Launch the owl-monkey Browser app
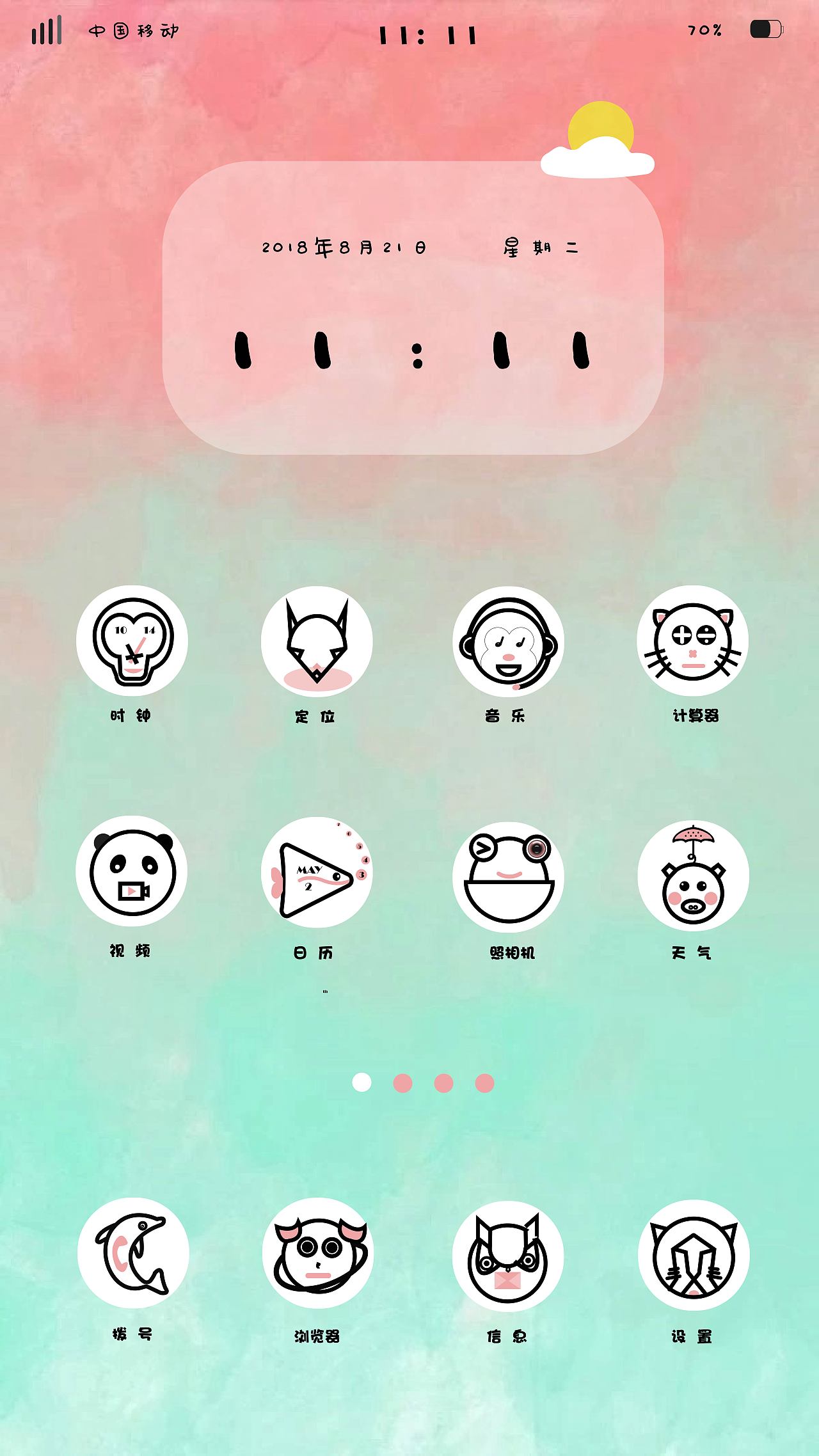 [316, 1255]
